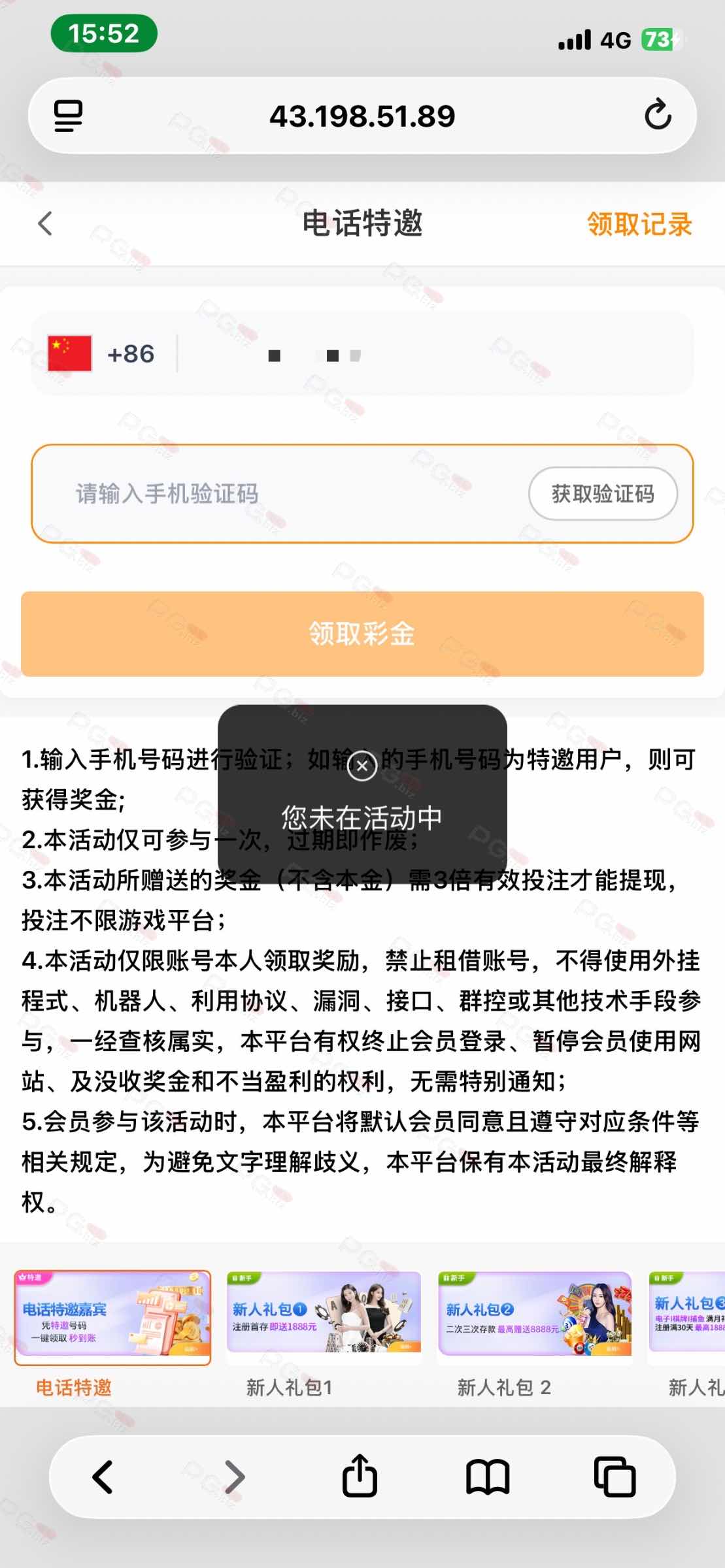This screenshot has height=1568, width=725.
Task: Open 领取记录 claim records
Action: (x=639, y=224)
